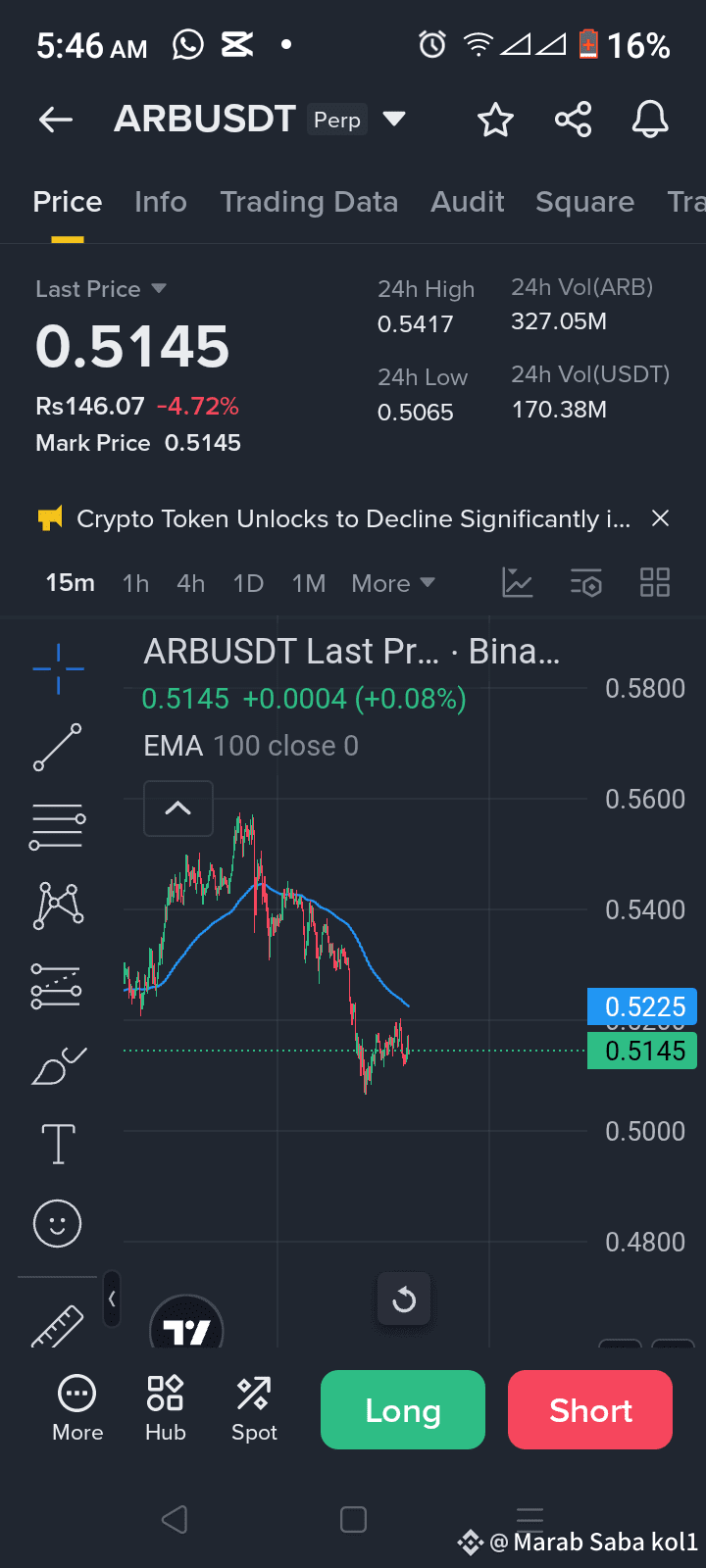Select the brush drawing tool
The width and height of the screenshot is (706, 1568).
[x=56, y=1066]
